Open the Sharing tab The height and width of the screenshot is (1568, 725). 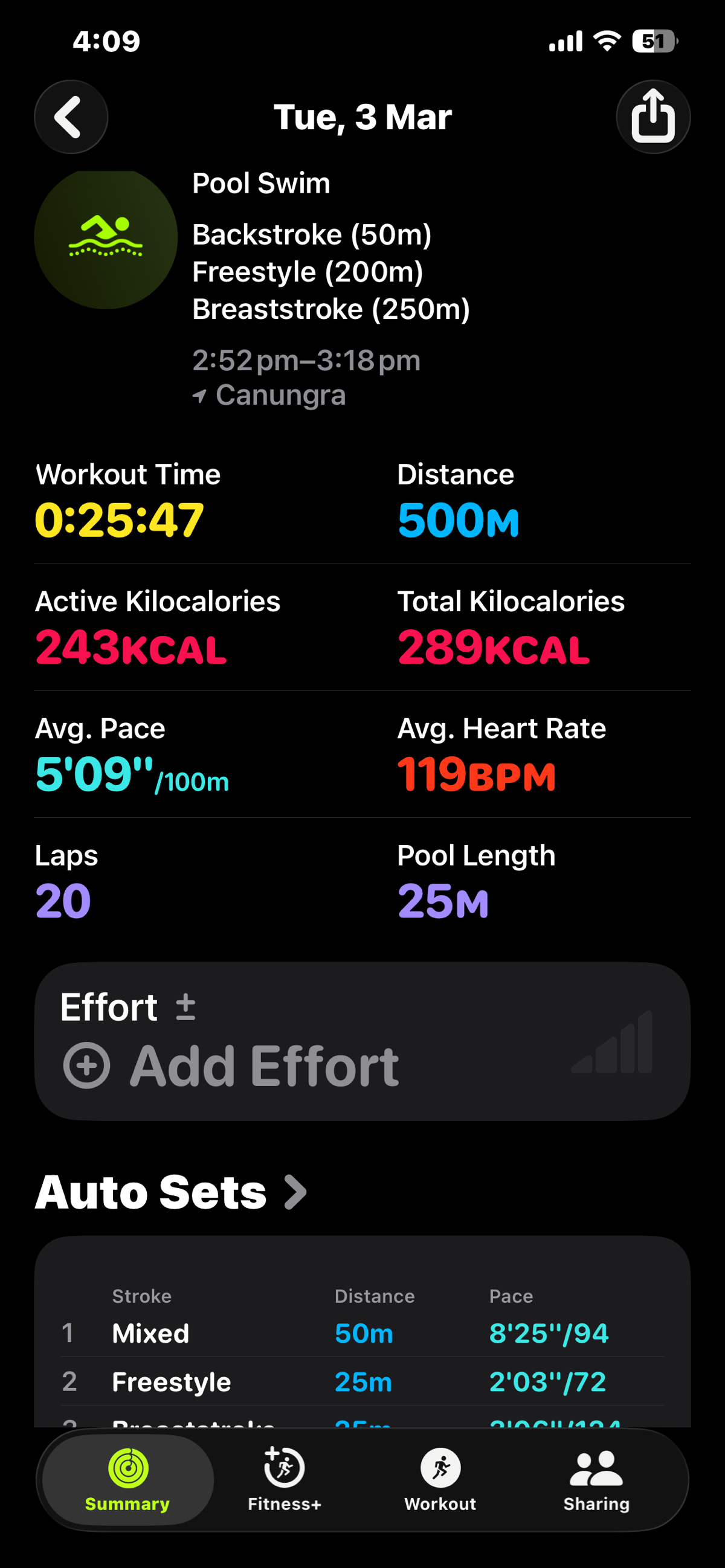tap(596, 1480)
